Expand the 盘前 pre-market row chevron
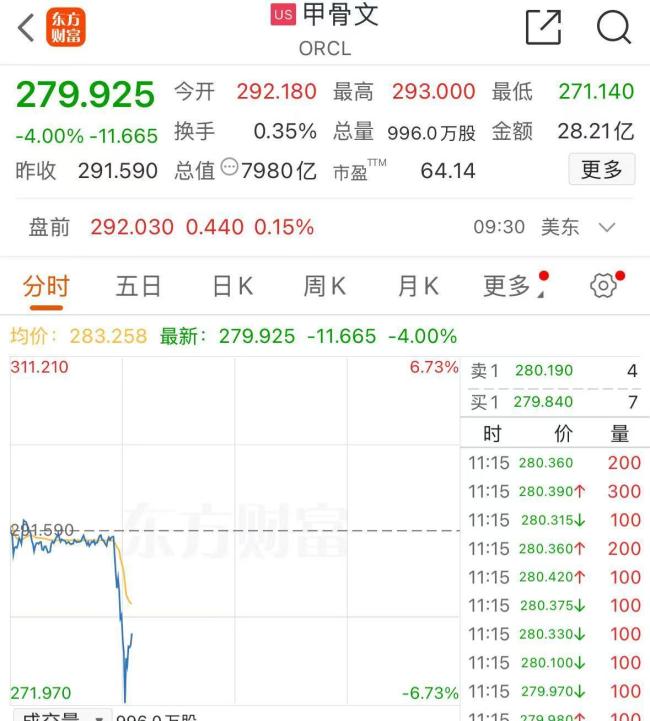Screen dimensions: 650x721 pos(607,228)
